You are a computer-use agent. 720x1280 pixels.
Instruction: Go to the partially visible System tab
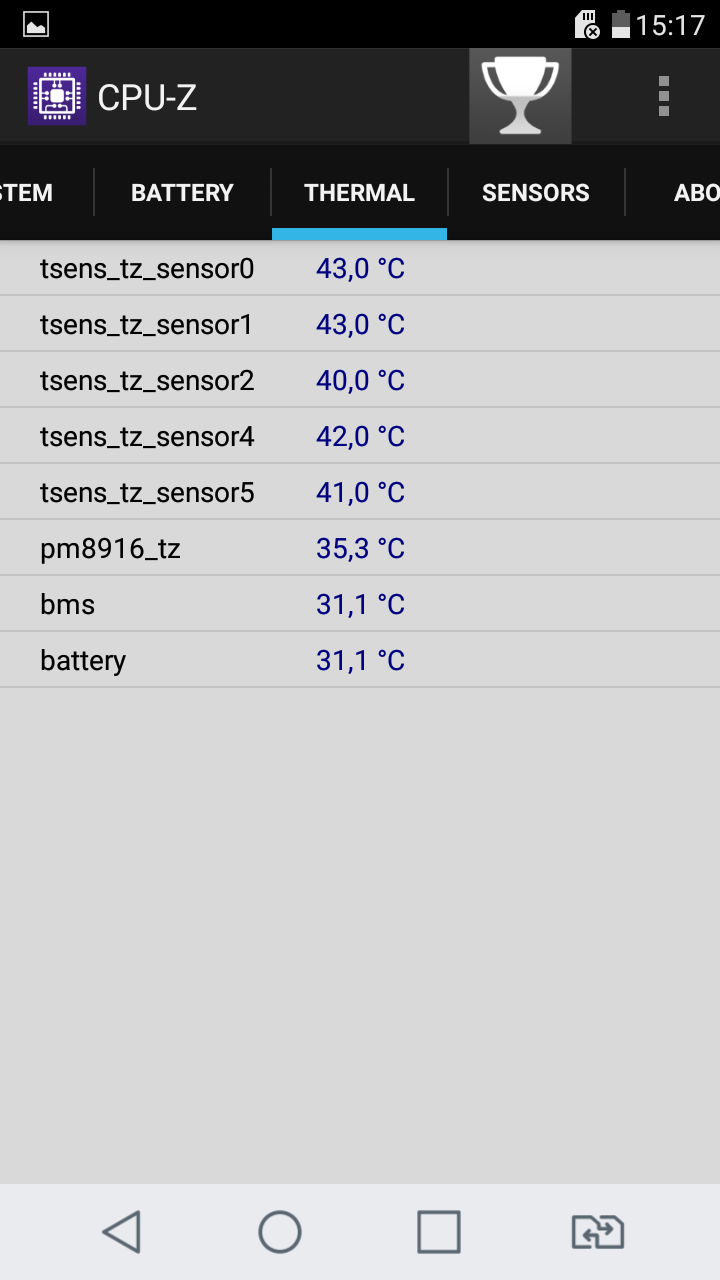[46, 192]
